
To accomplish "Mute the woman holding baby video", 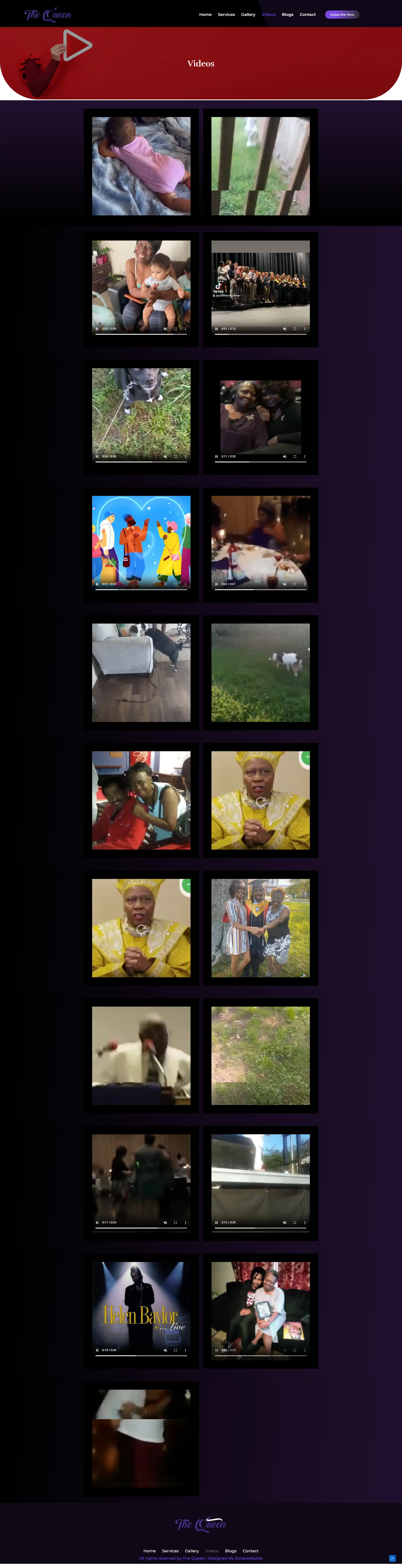I will tap(165, 329).
